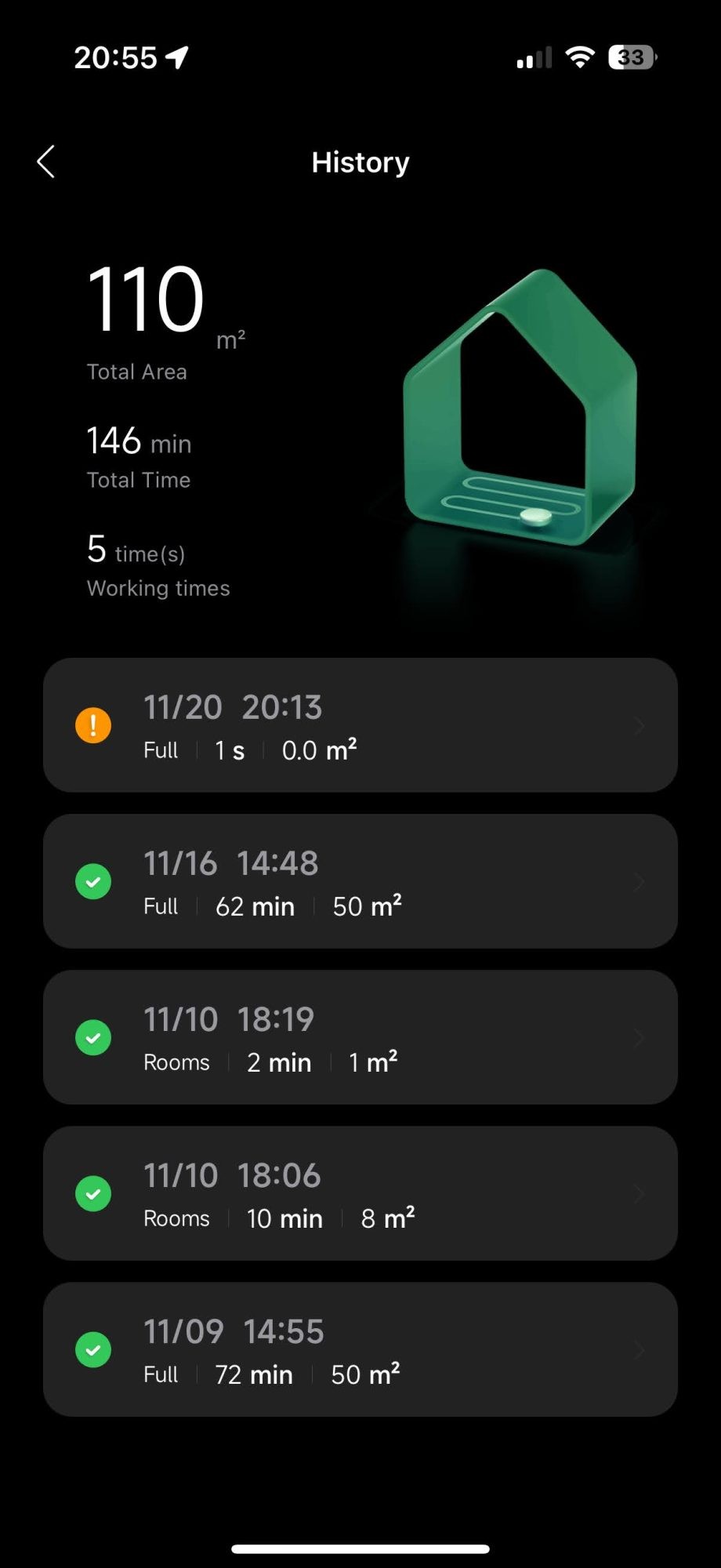View the 11/10 18:06 Rooms cleaning details
Viewport: 721px width, 1568px height.
(360, 1193)
